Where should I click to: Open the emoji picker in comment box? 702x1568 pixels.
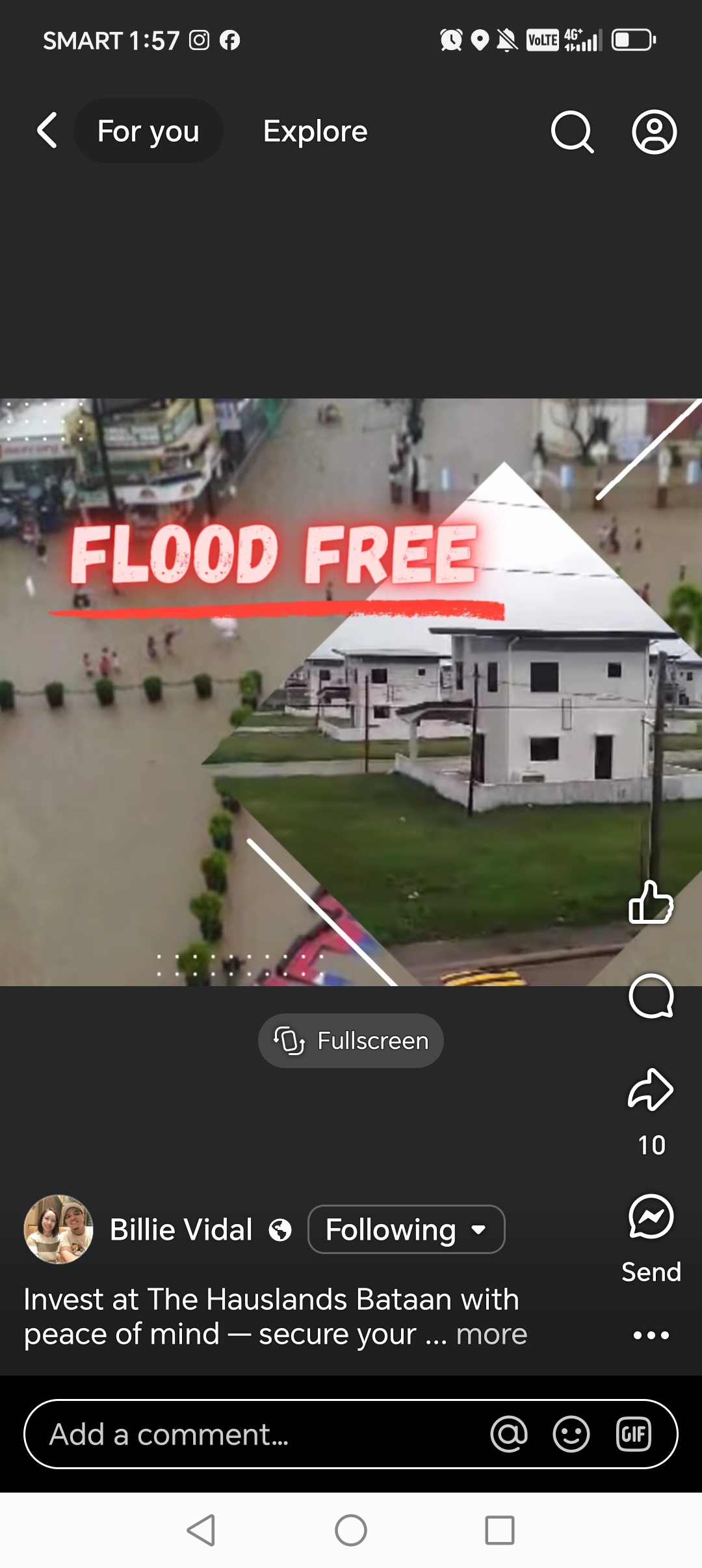pyautogui.click(x=571, y=1434)
